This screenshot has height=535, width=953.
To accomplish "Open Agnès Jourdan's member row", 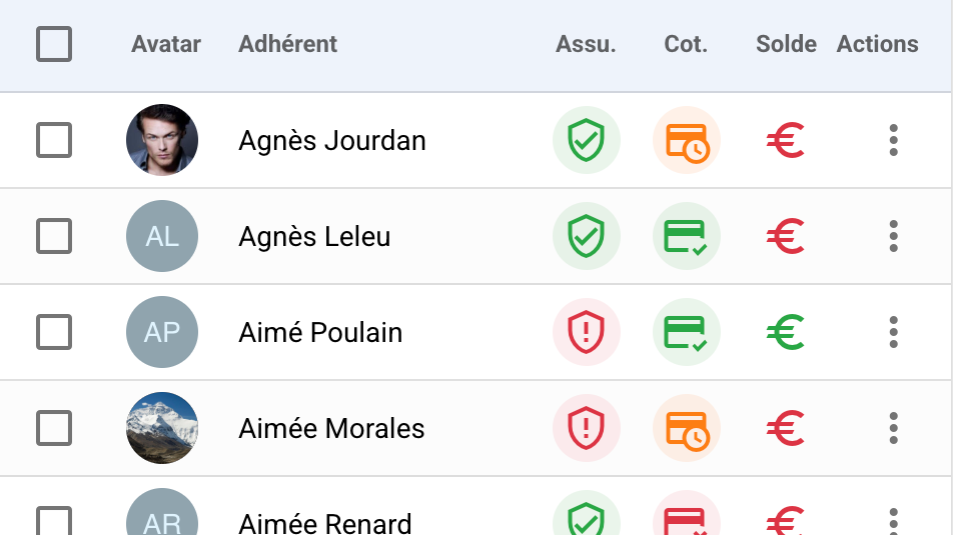I will point(332,141).
